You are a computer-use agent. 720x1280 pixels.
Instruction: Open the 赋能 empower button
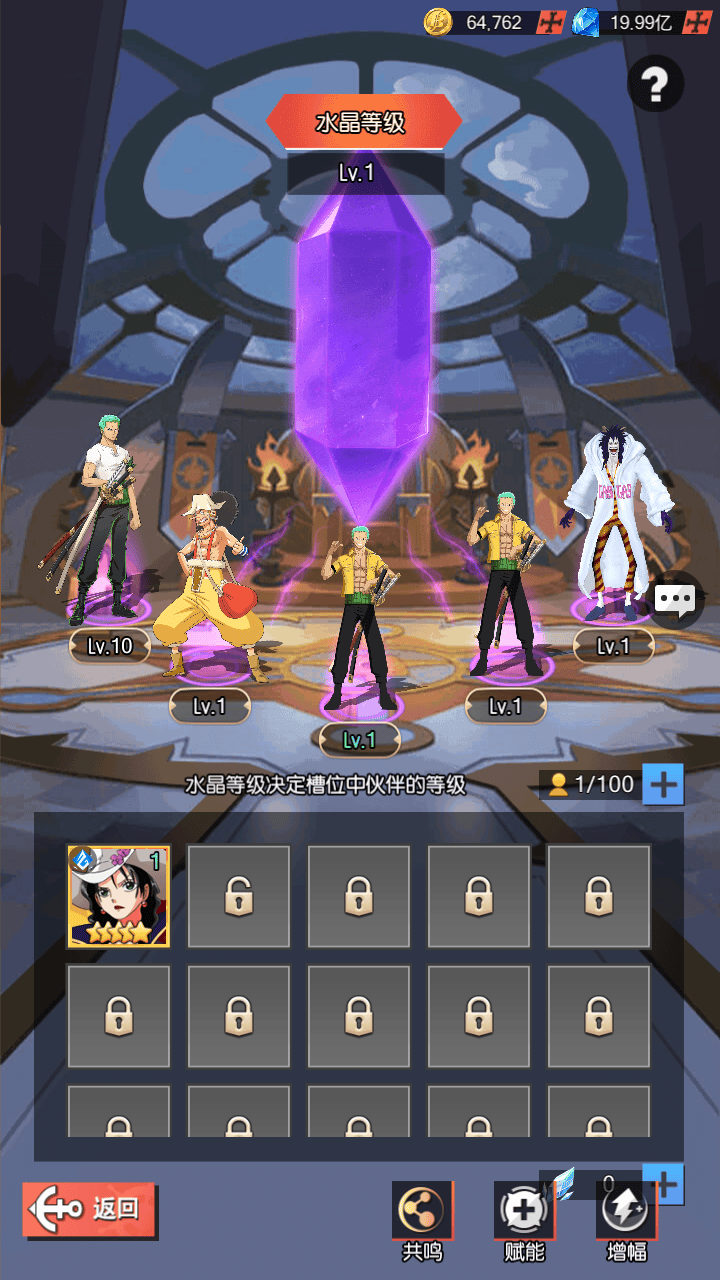tap(525, 1220)
